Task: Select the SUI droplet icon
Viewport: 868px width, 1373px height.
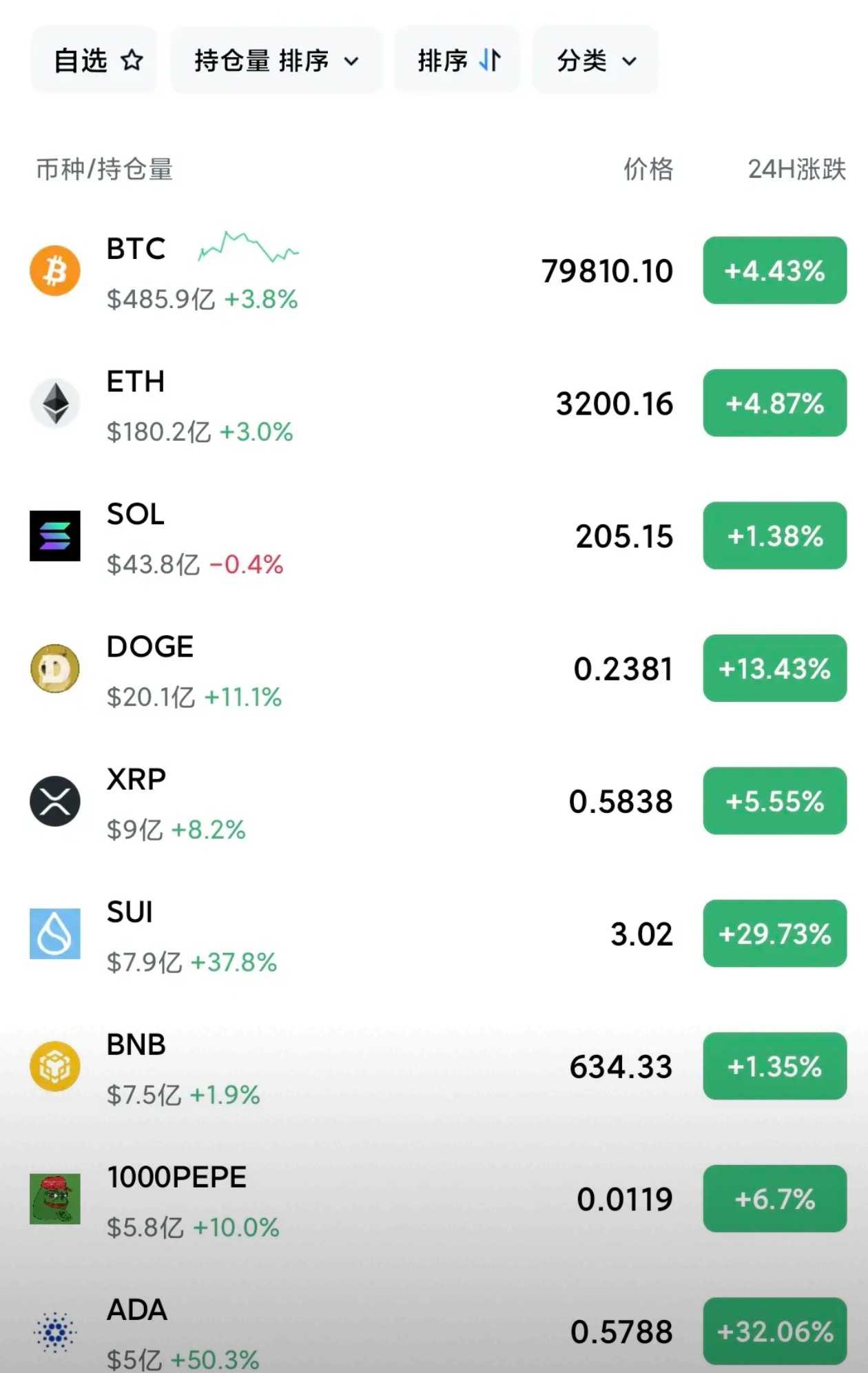Action: tap(54, 933)
